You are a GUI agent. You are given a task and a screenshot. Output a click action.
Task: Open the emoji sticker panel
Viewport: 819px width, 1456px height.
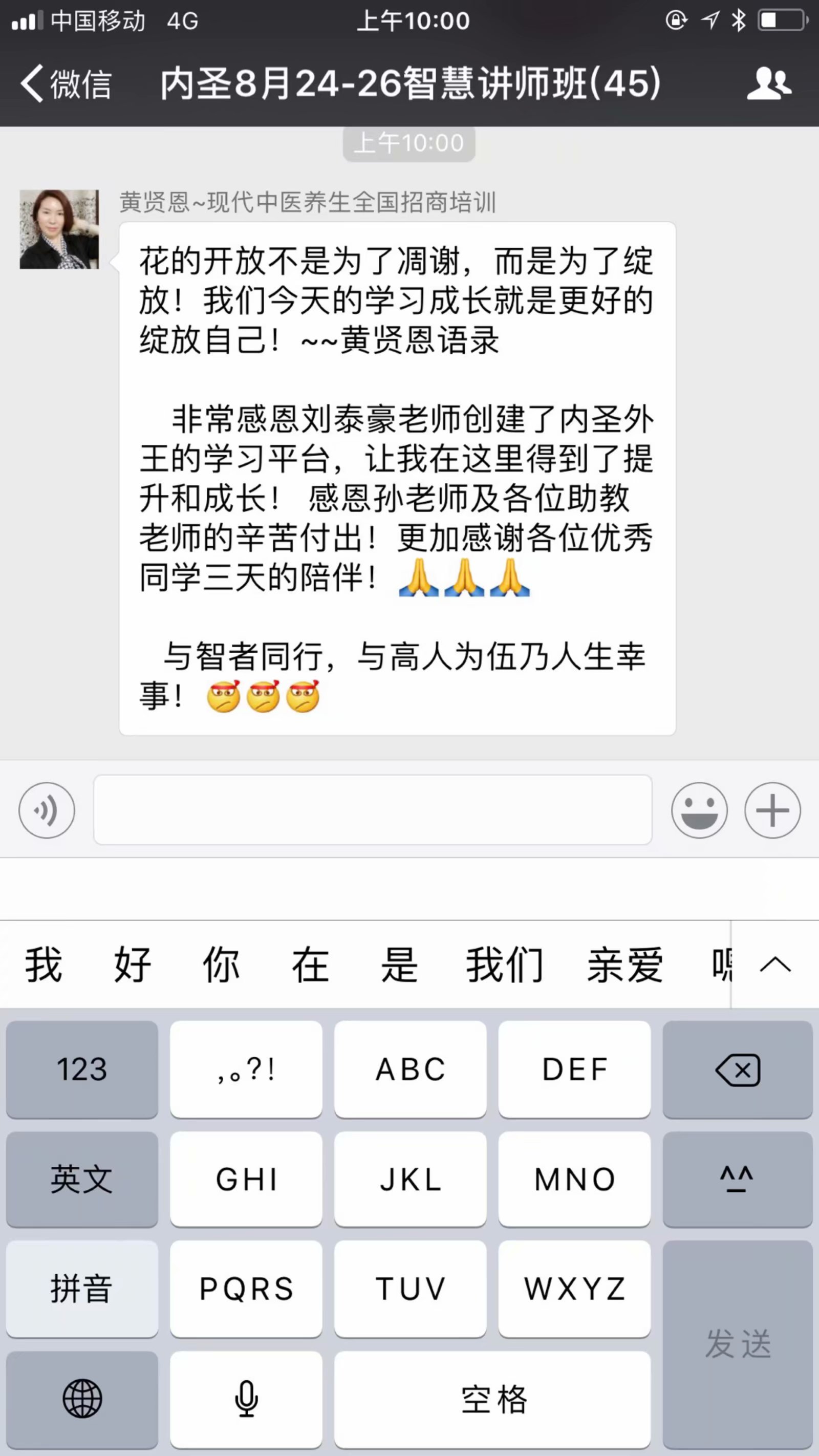click(x=699, y=810)
